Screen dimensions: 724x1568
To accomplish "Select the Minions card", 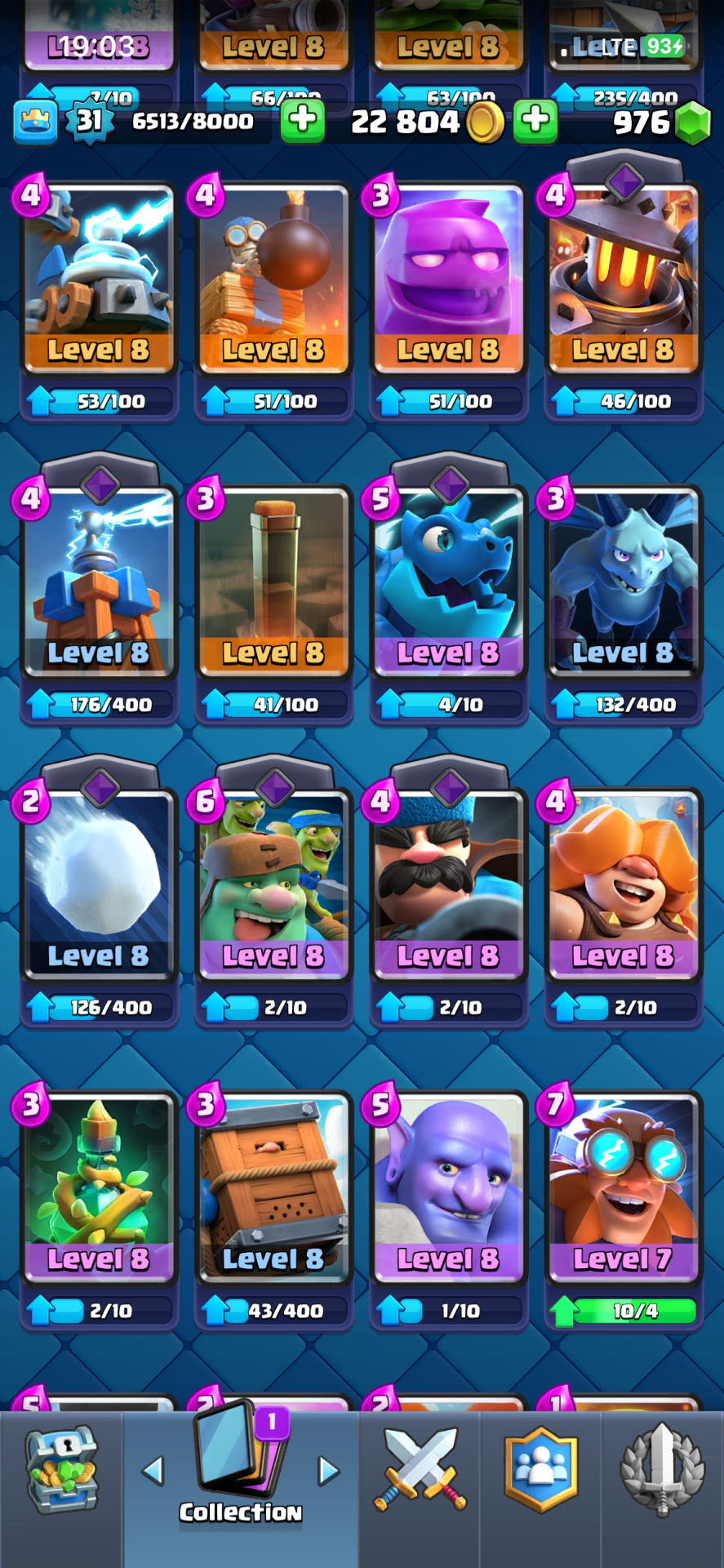I will pos(623,581).
